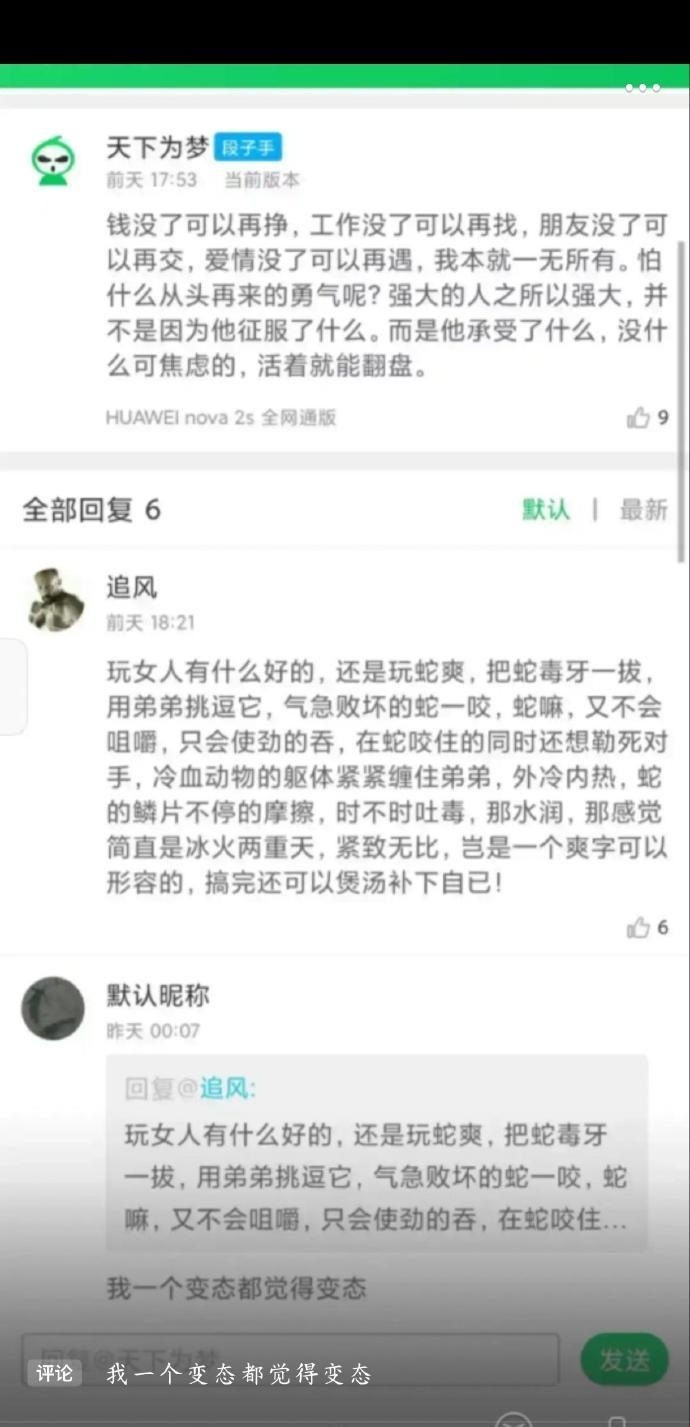Tap the 发送 send button
690x1427 pixels.
pos(624,1360)
